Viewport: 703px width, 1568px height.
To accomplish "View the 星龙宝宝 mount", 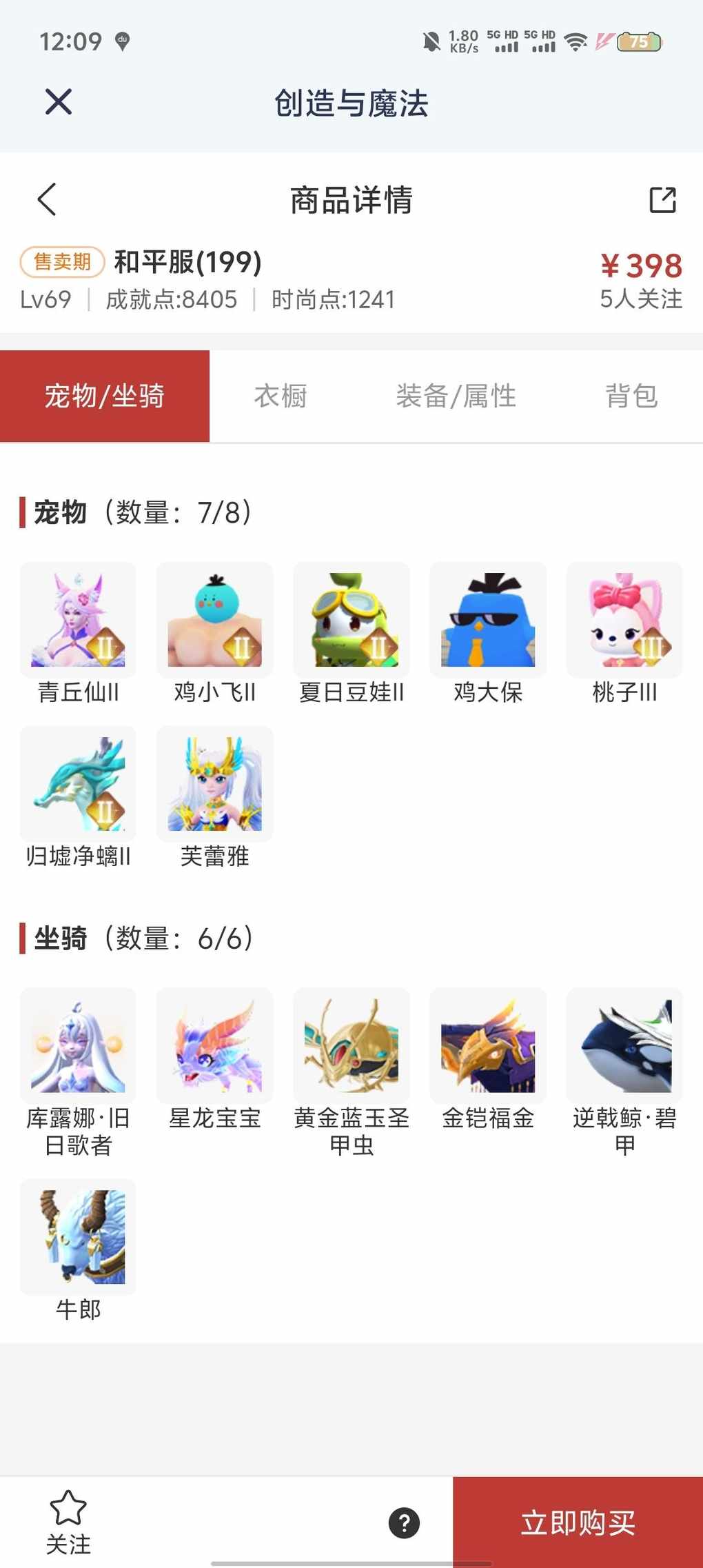I will [x=214, y=1045].
